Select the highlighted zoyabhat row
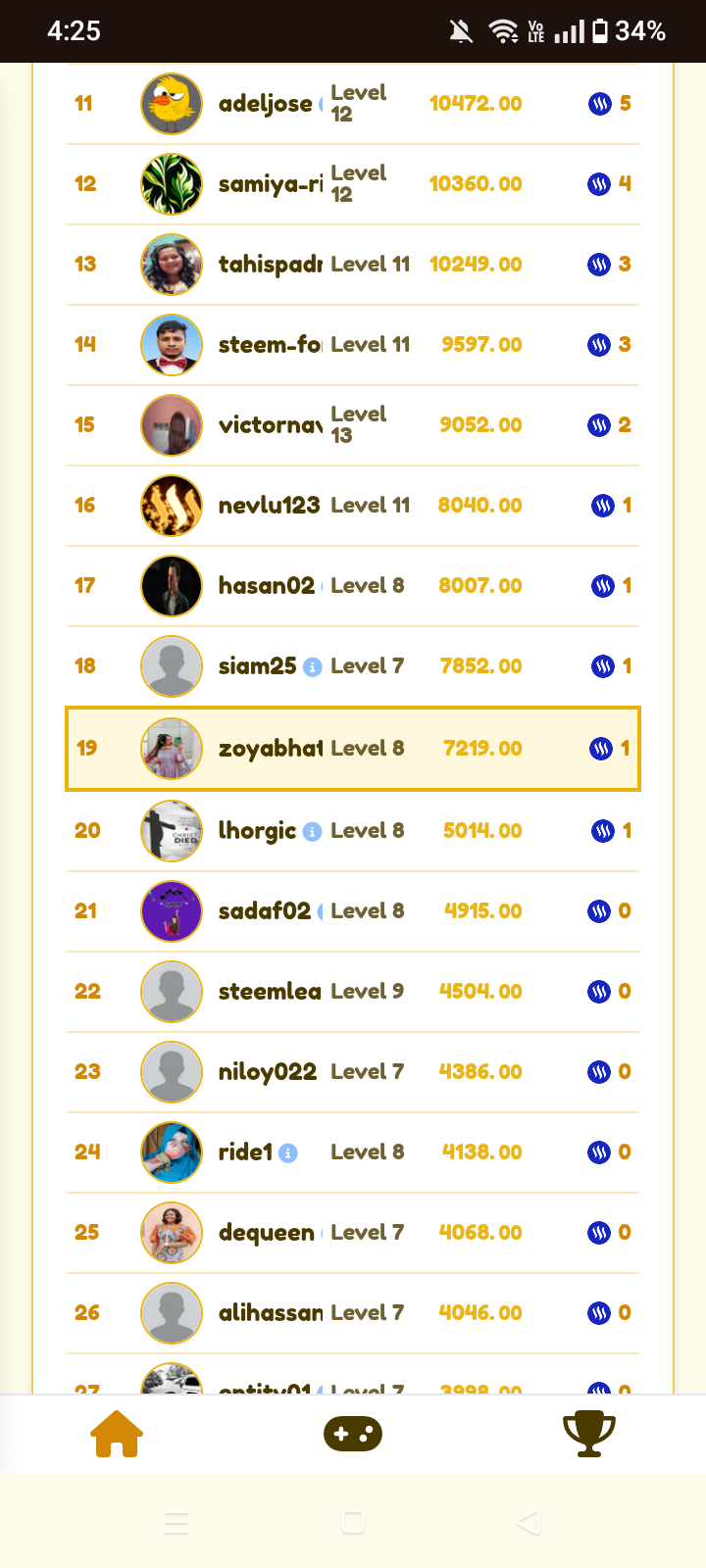 353,748
